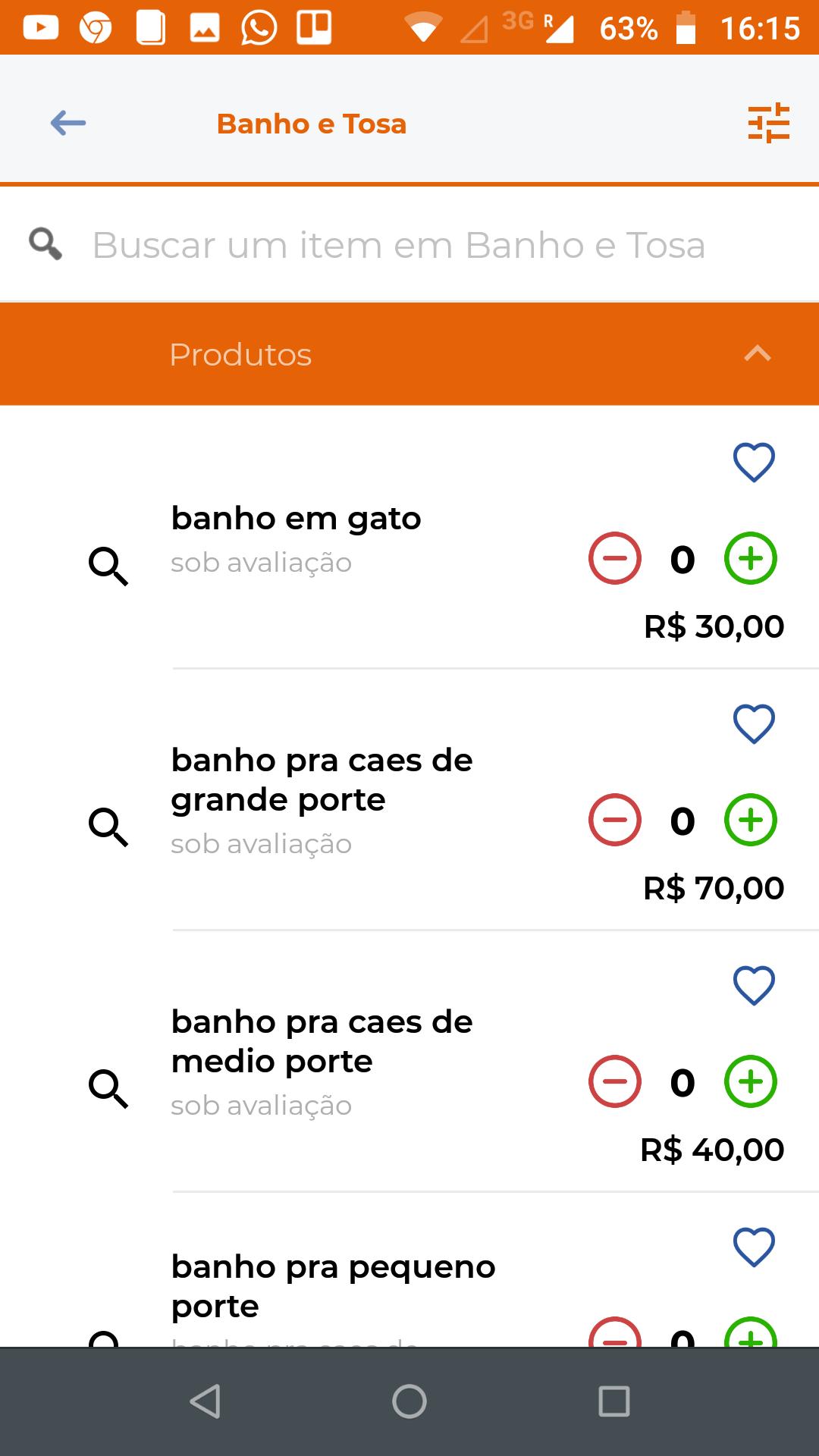Favorite banho em gato with the heart
Image resolution: width=819 pixels, height=1456 pixels.
point(754,462)
